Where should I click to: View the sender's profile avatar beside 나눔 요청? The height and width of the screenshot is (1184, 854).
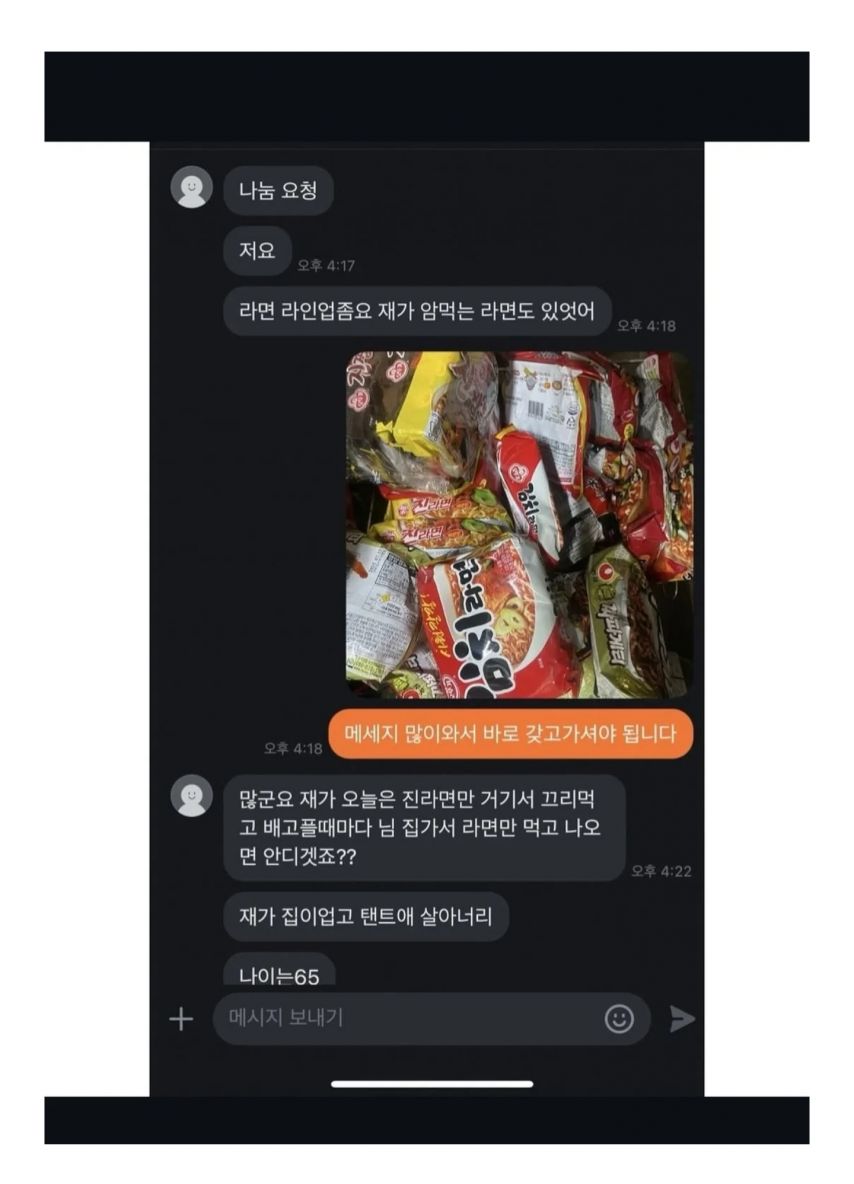(191, 188)
